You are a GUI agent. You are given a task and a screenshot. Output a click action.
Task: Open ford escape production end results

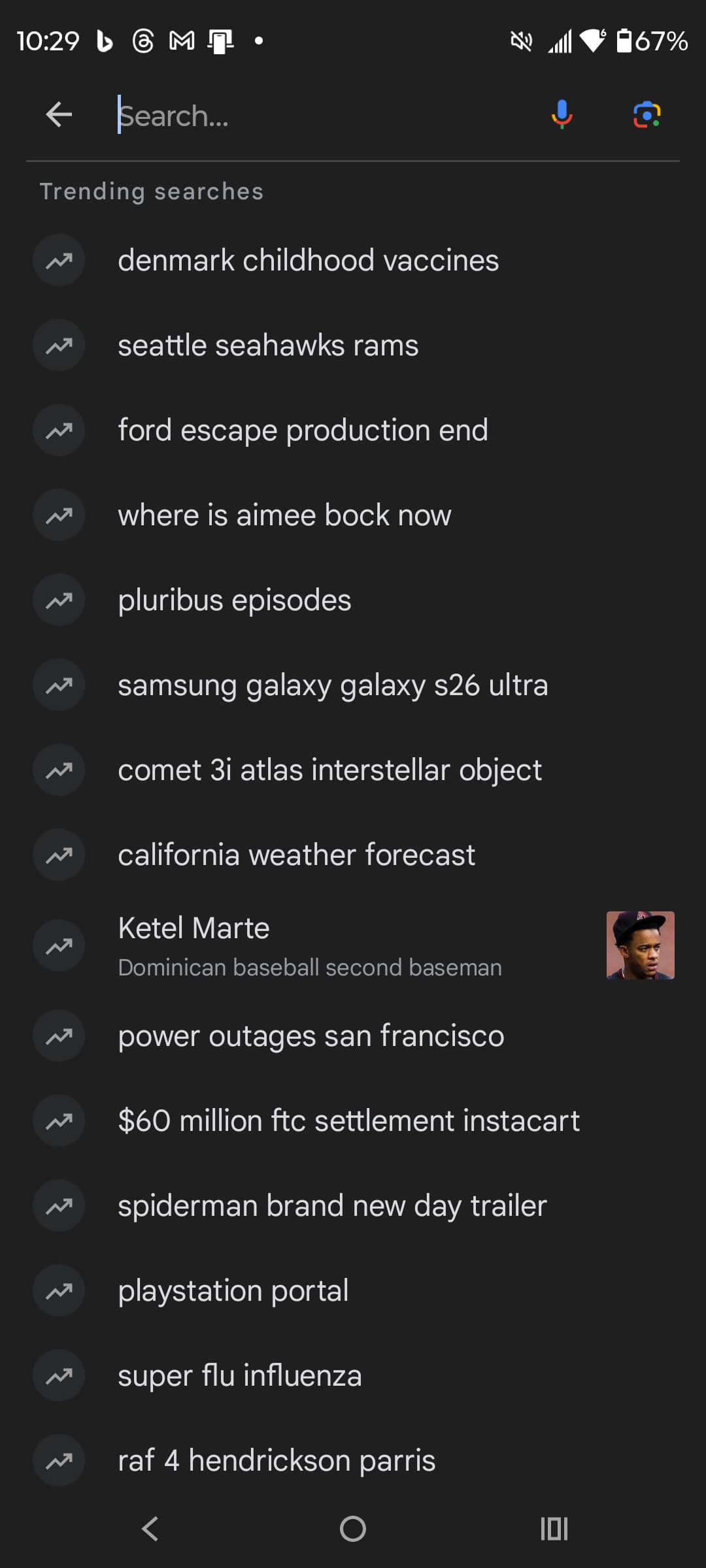click(x=303, y=431)
